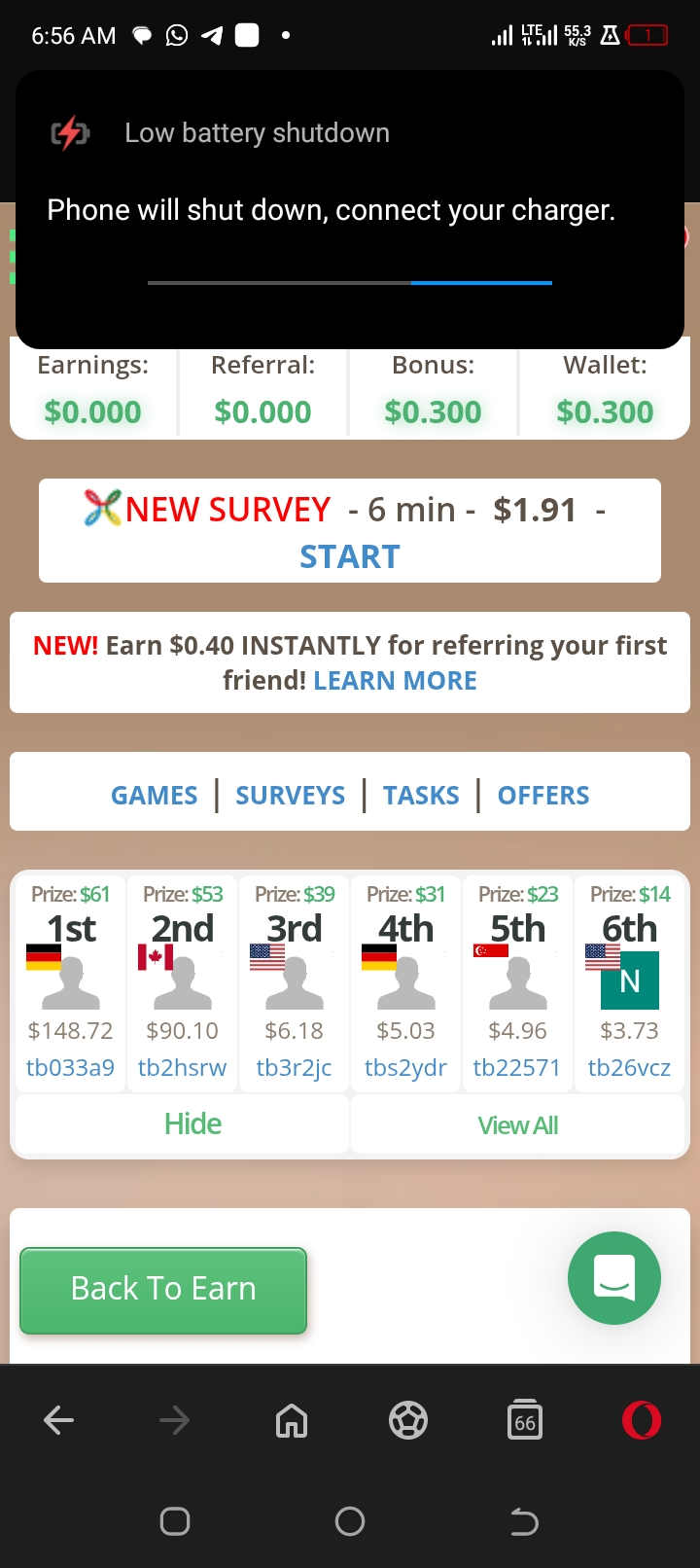Open the Opera menu
This screenshot has height=1568, width=700.
coord(642,1421)
